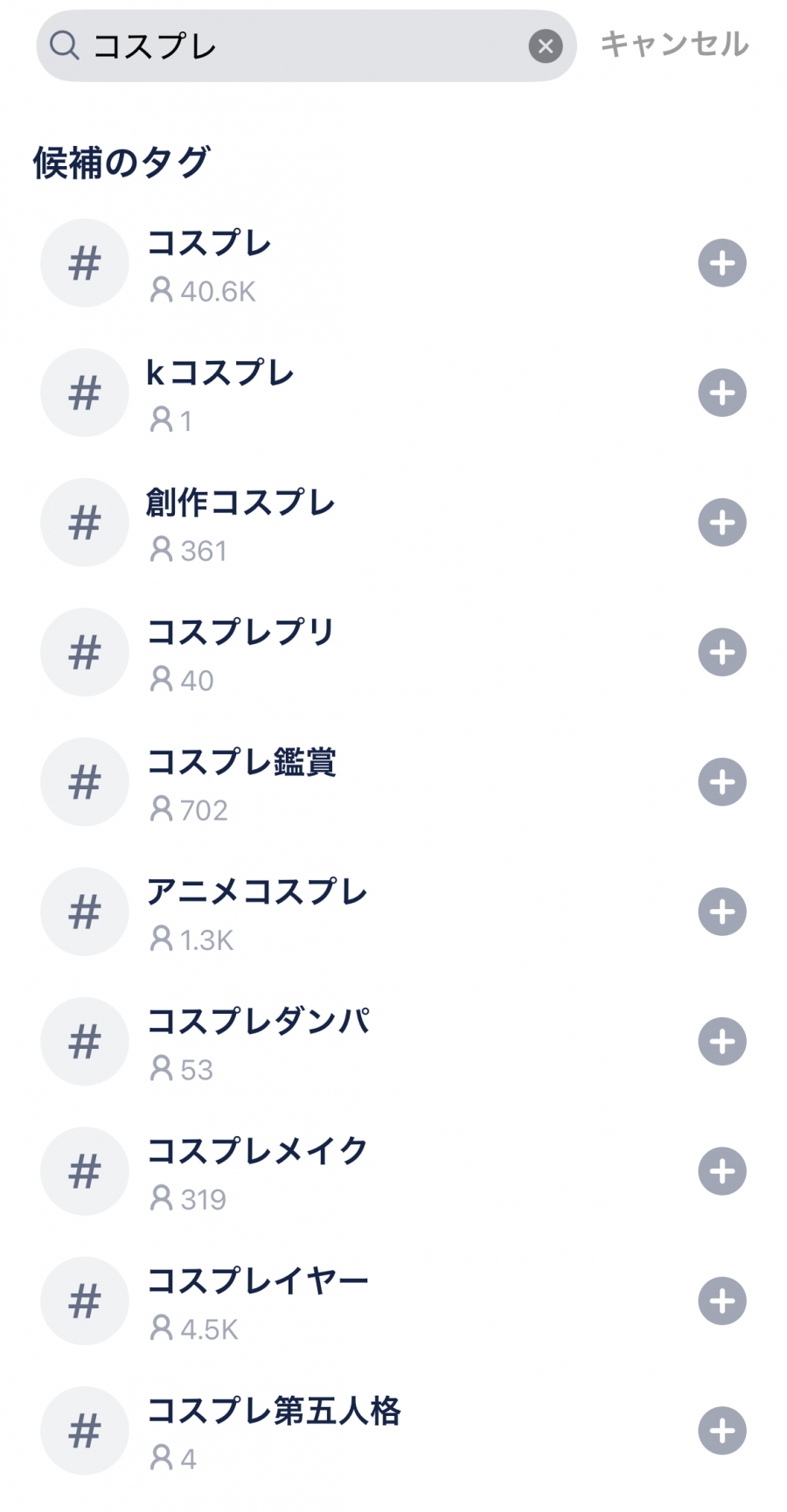
Task: Click the hashtag icon beside コスプレ鑑賞
Action: coord(84,782)
